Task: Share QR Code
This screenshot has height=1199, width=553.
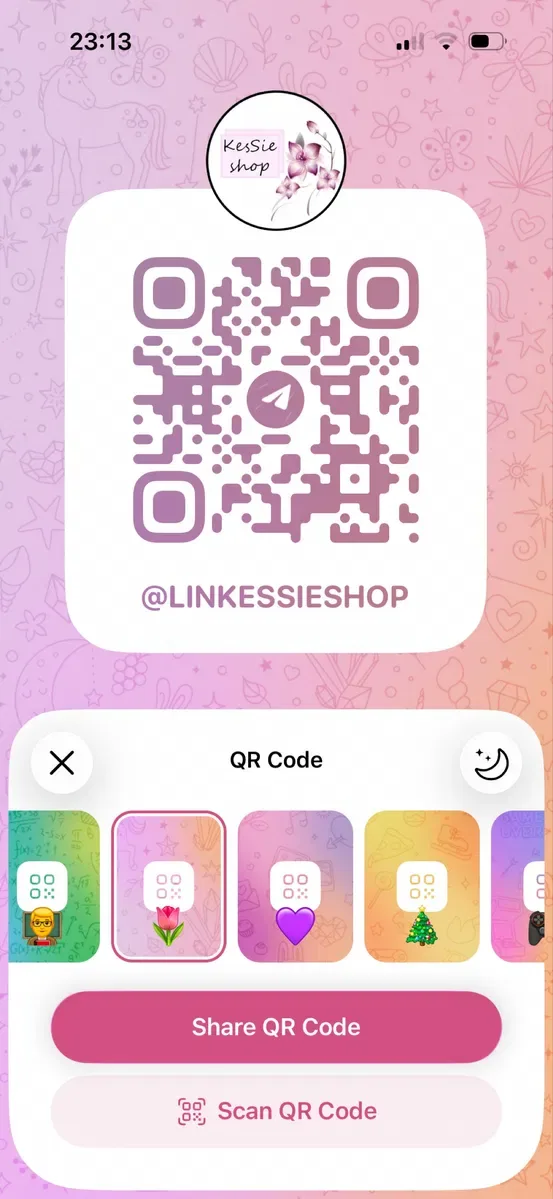Action: pos(276,1027)
